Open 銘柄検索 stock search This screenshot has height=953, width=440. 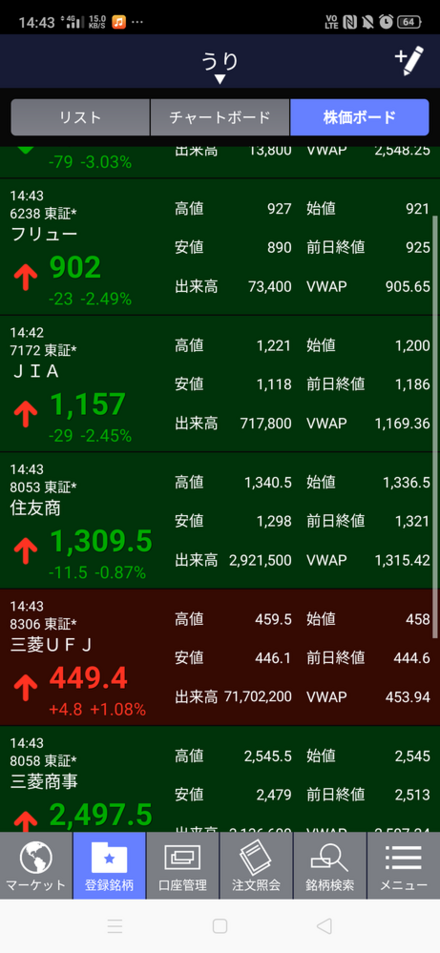[330, 865]
